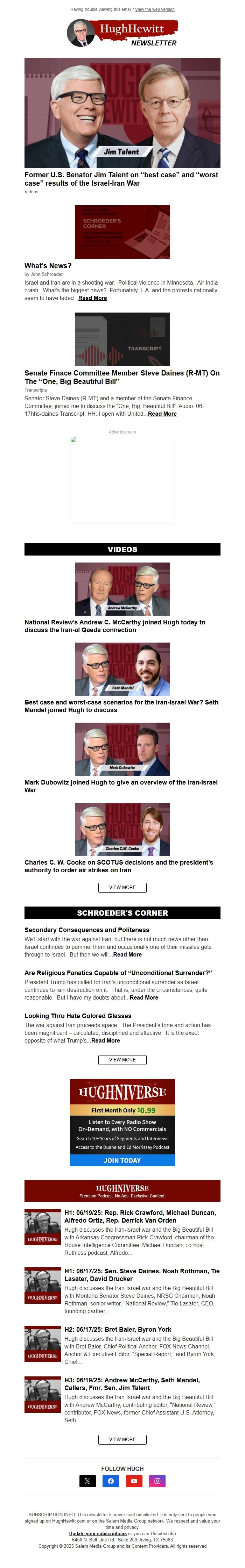The width and height of the screenshot is (245, 1568).
Task: Open the Andrew McCarthy video thumbnail
Action: (x=122, y=588)
